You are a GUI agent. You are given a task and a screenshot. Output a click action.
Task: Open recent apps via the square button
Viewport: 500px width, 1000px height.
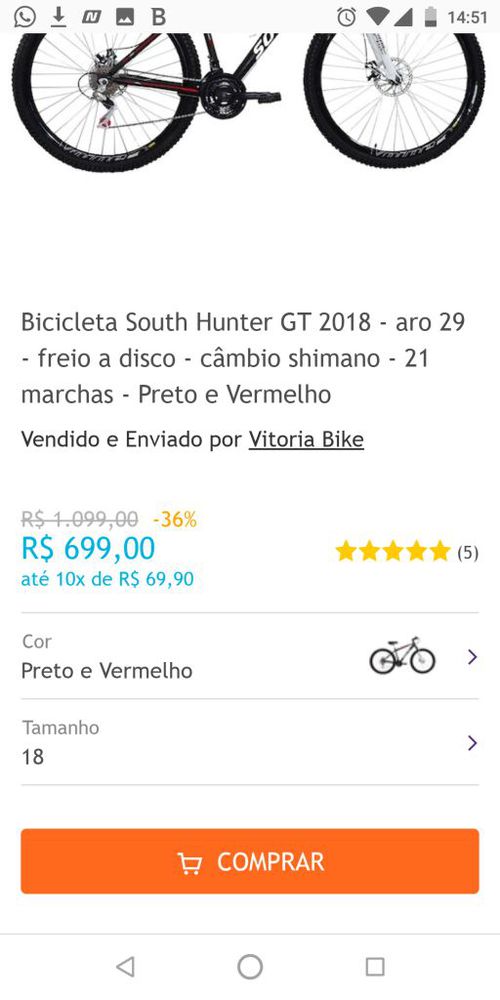(375, 967)
